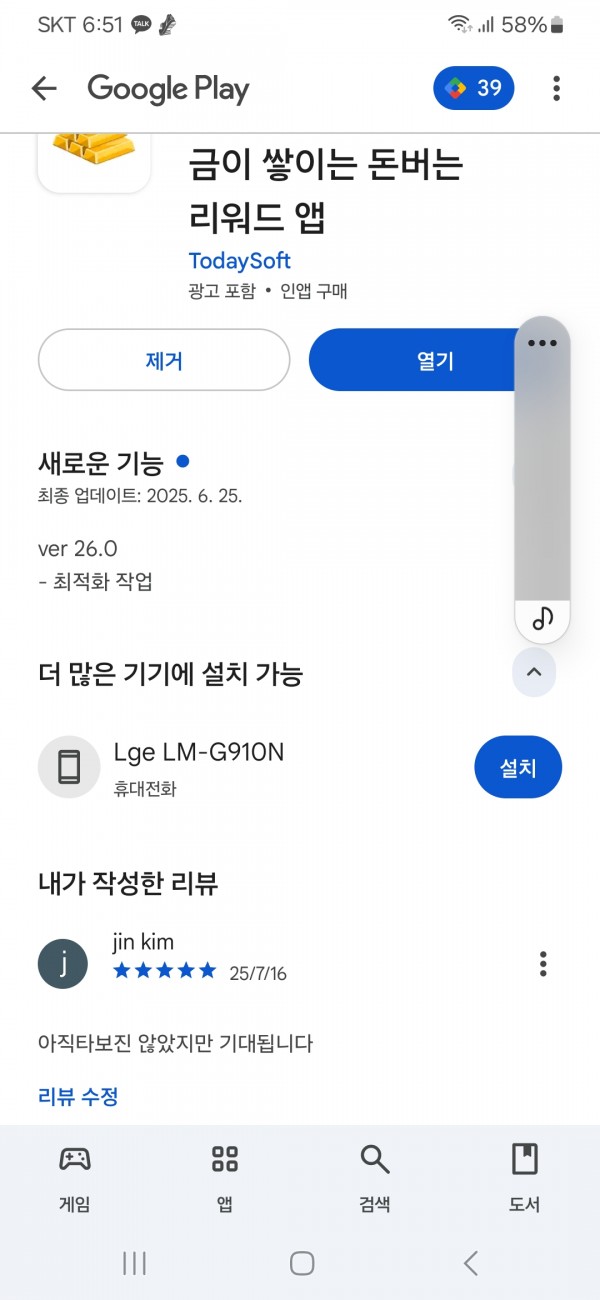The width and height of the screenshot is (600, 1300).
Task: Open the overflow menu in the app bar
Action: (557, 88)
